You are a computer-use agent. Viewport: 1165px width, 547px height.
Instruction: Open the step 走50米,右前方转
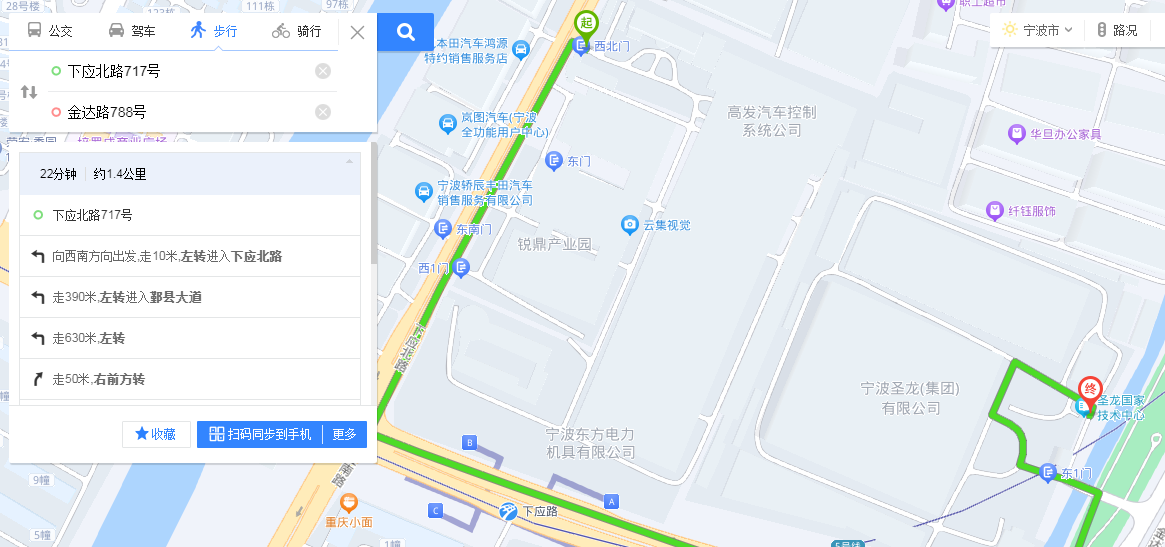click(190, 379)
